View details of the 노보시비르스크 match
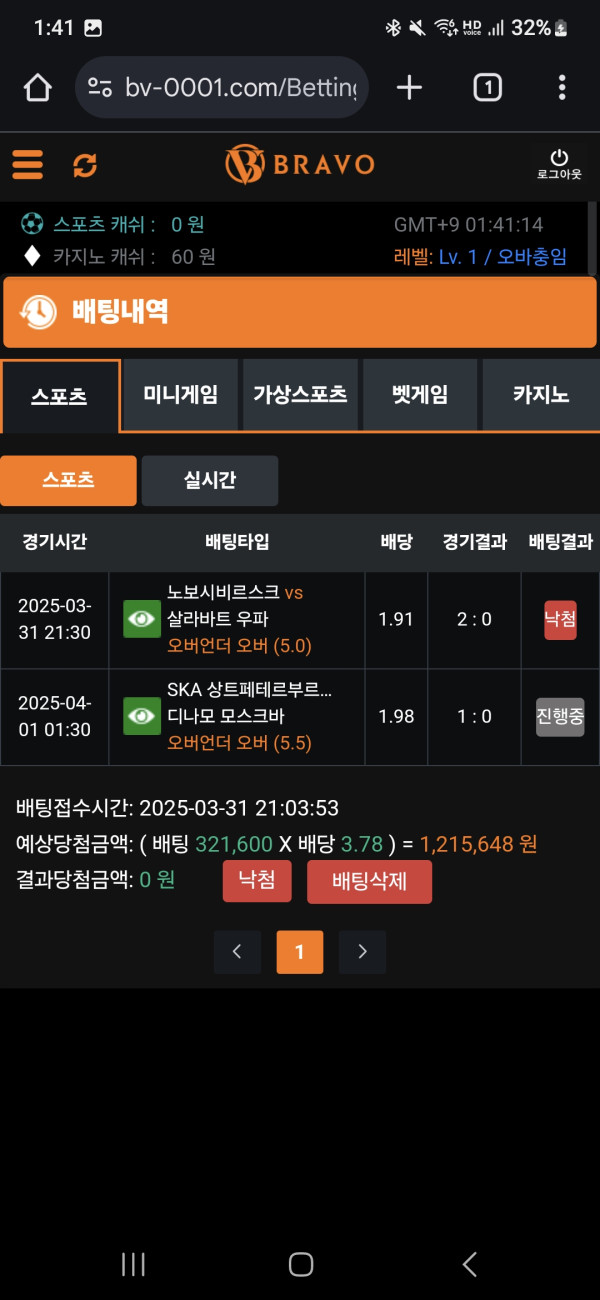 142,620
